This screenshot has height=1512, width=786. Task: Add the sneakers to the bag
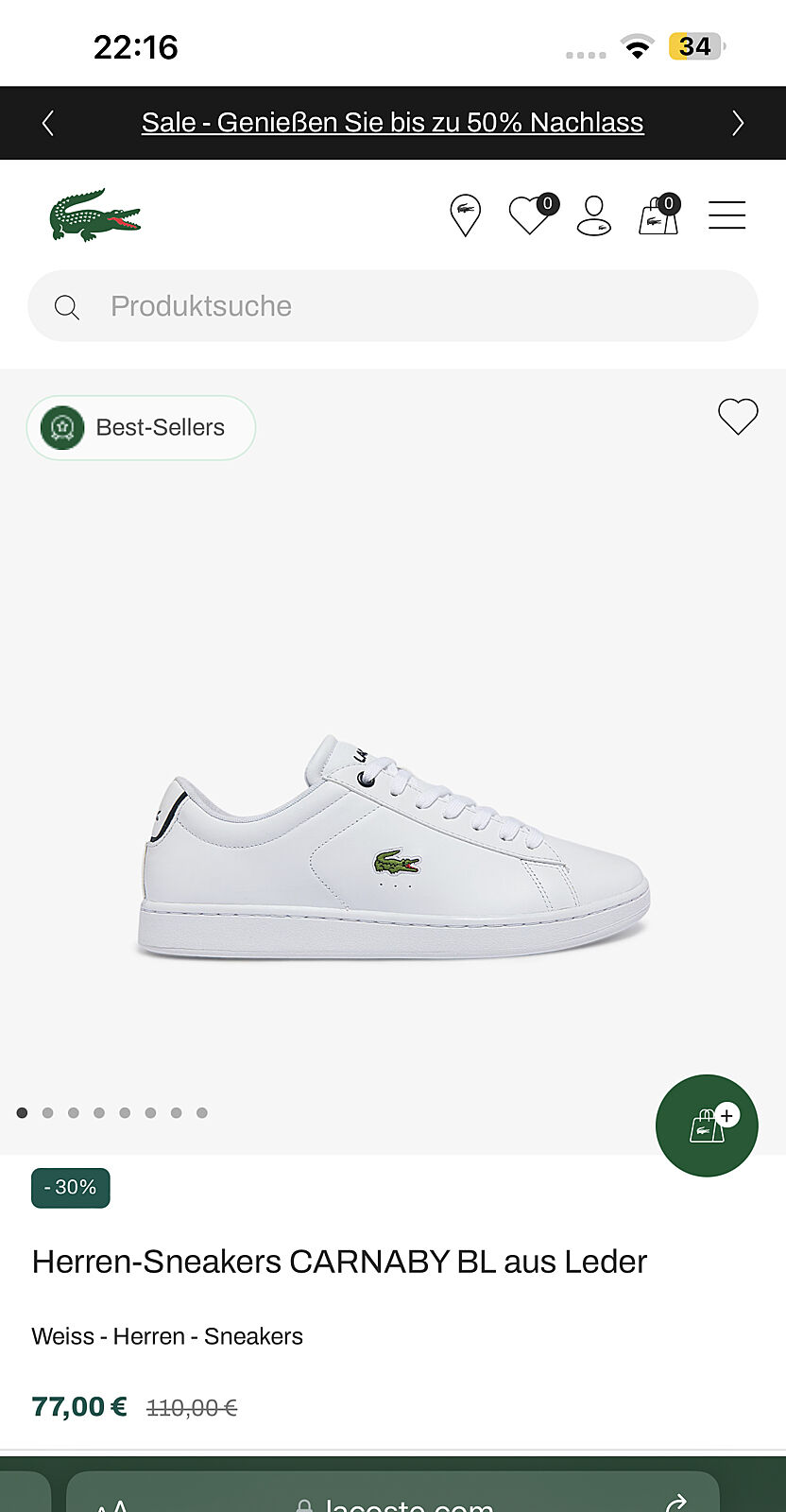(707, 1125)
